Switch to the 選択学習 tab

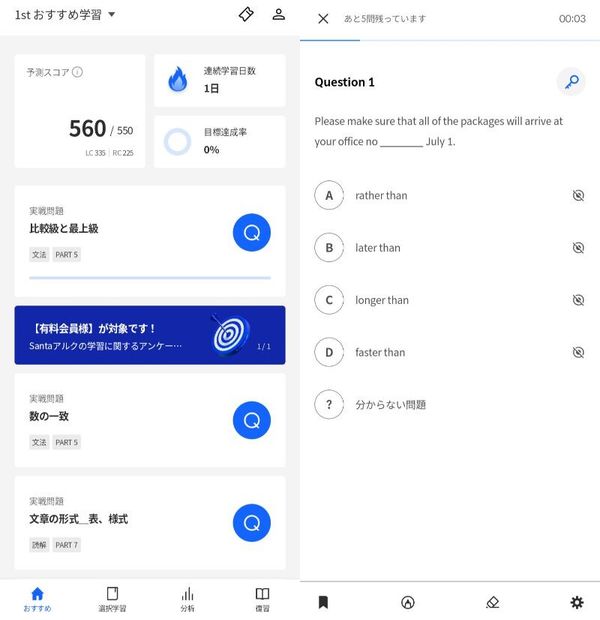pos(112,599)
